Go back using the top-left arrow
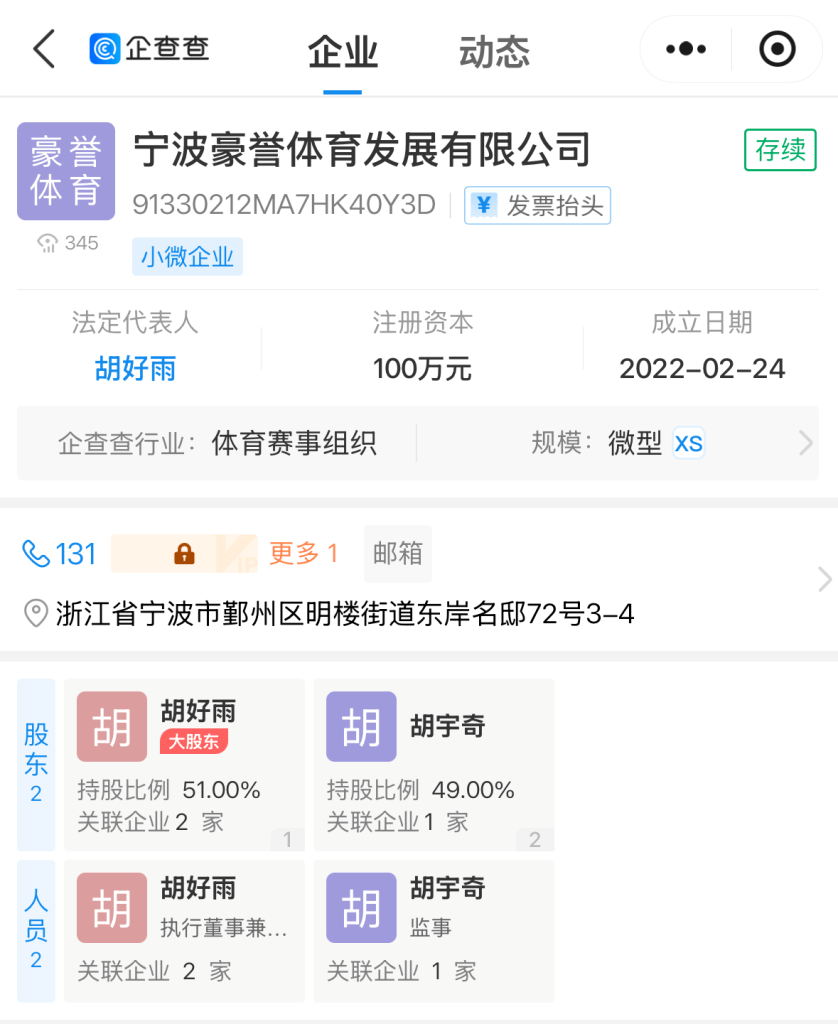838x1024 pixels. (x=44, y=49)
